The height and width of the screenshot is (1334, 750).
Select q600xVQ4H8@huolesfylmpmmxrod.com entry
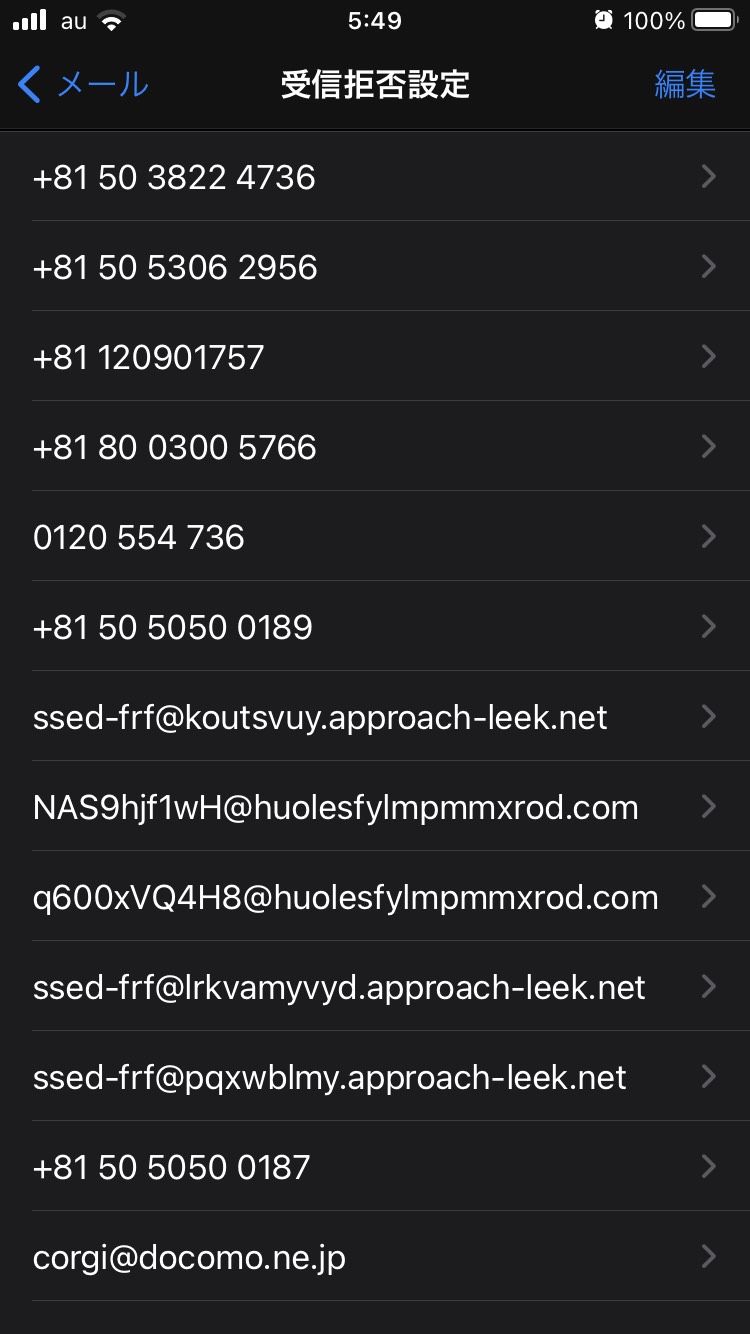point(375,897)
